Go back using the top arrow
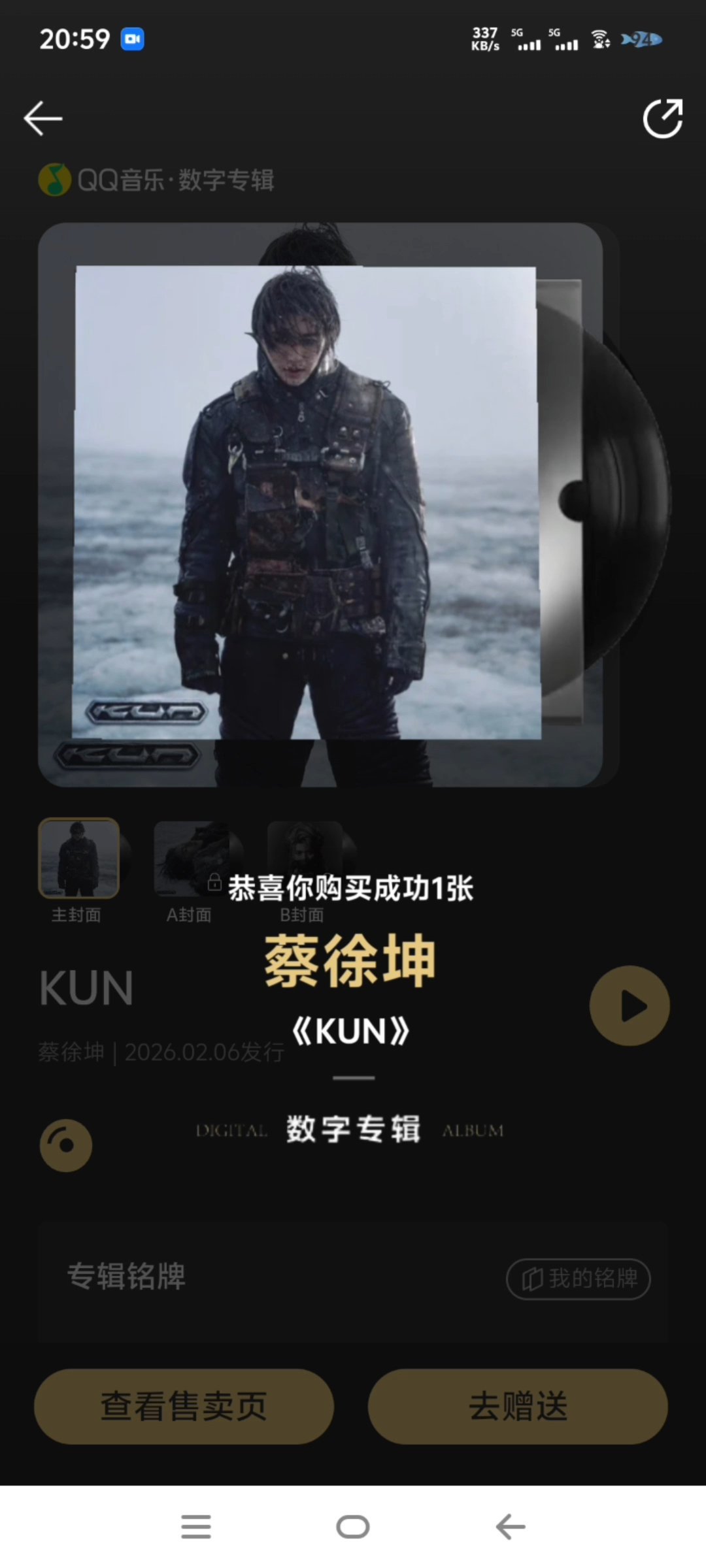 coord(43,118)
